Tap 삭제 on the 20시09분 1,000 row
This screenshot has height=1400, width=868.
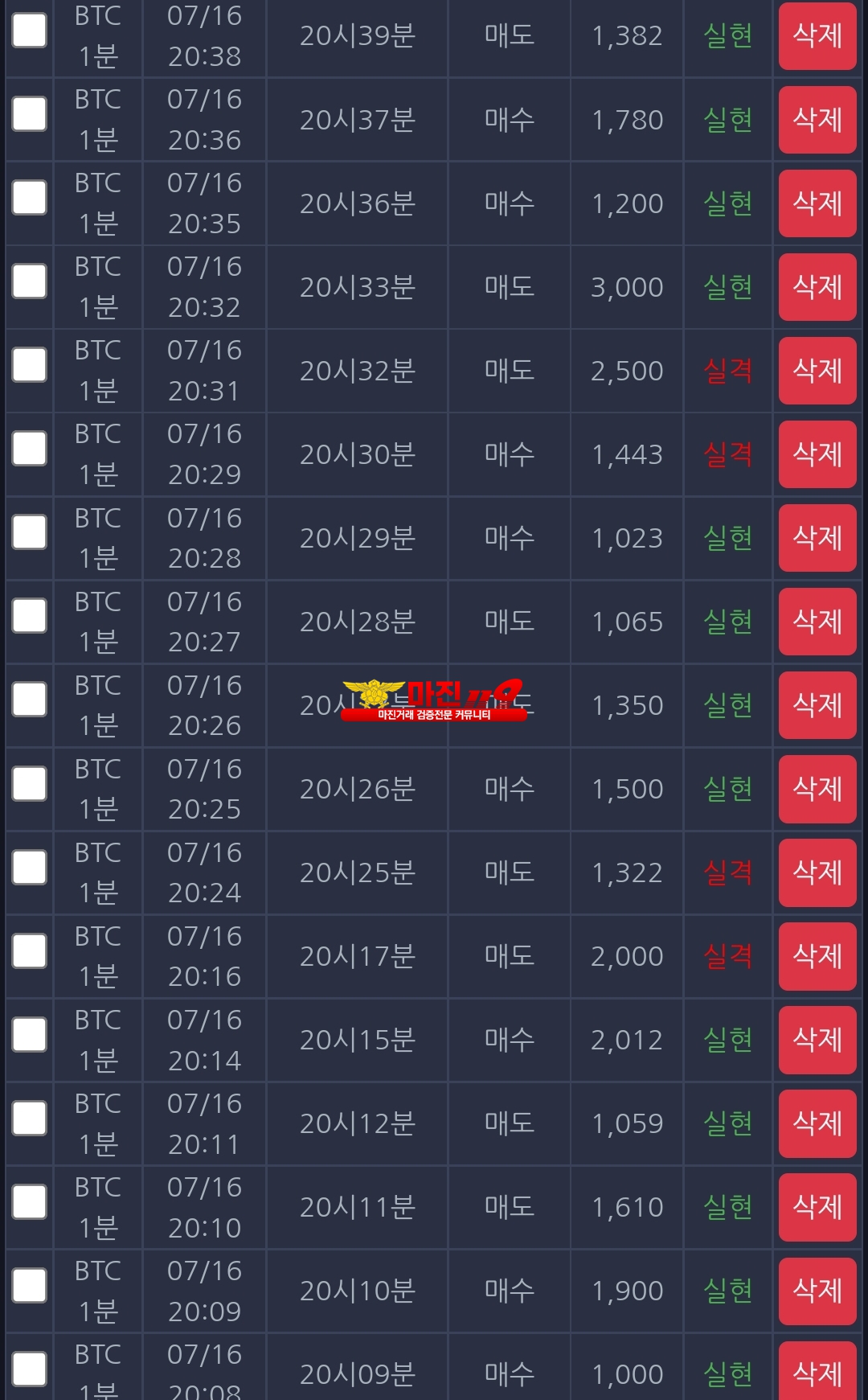point(817,1372)
